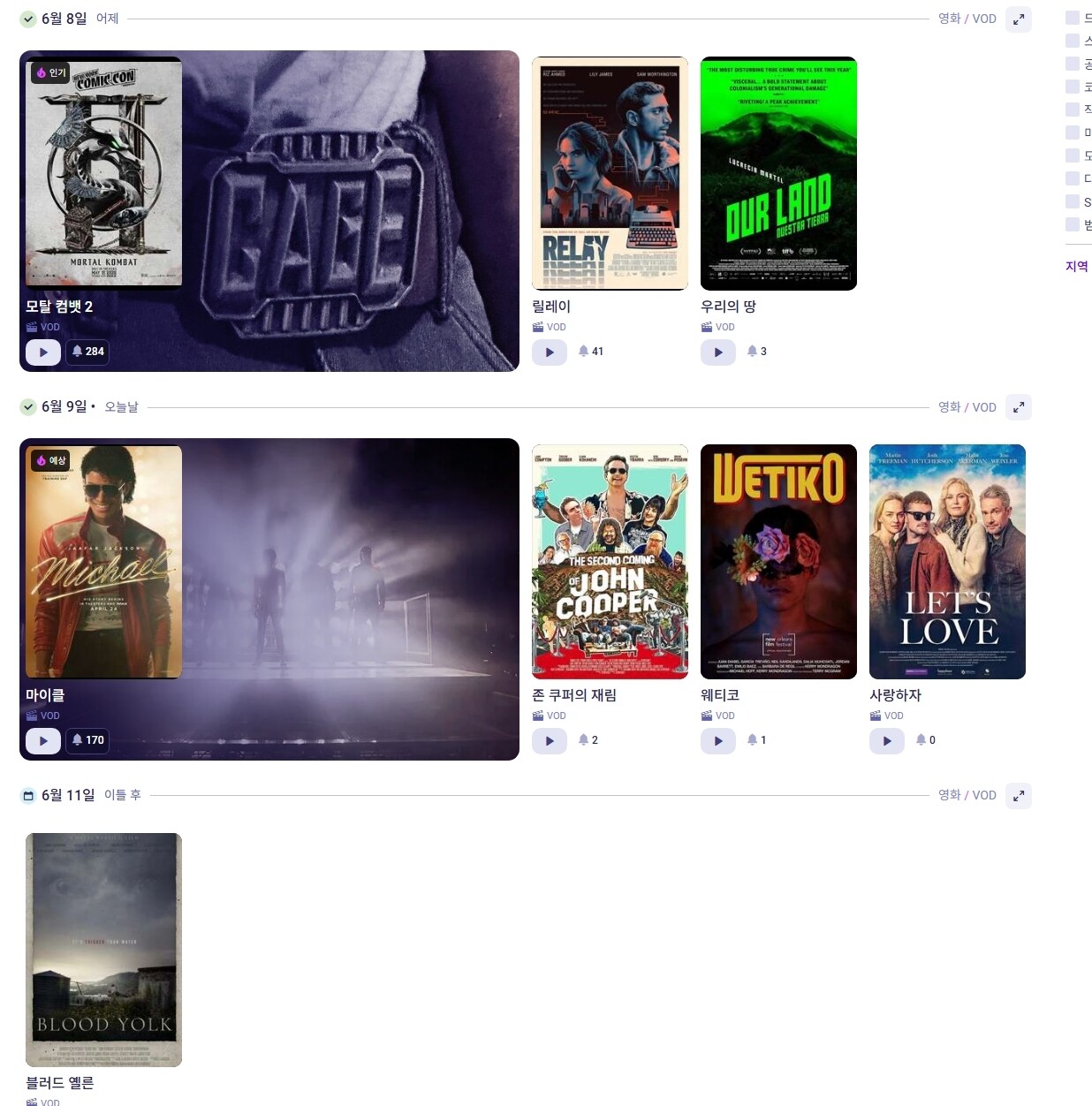This screenshot has height=1106, width=1092.
Task: Open the 사랑하자 poster
Action: pos(947,562)
